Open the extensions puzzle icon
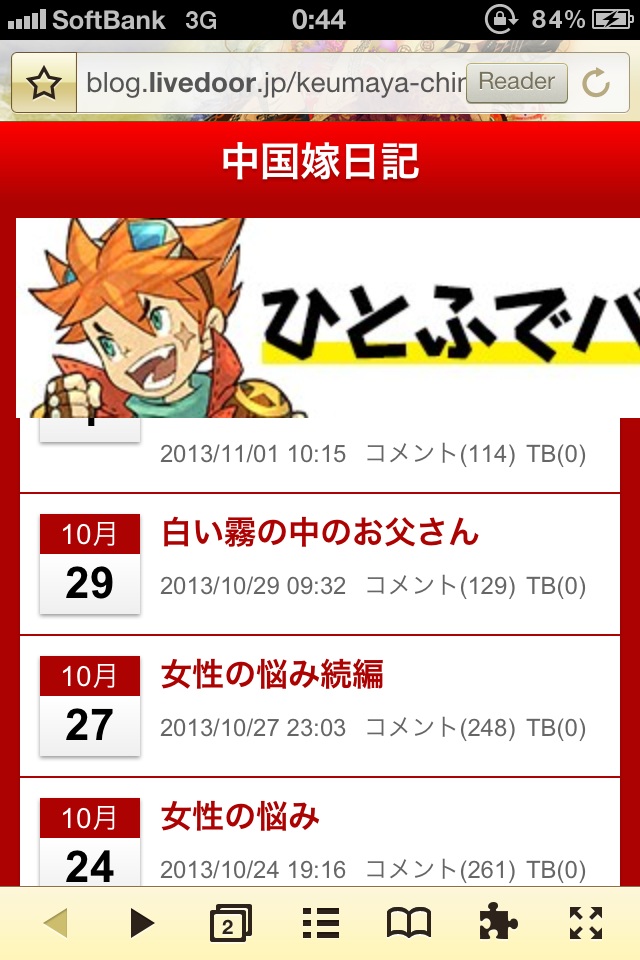 498,922
